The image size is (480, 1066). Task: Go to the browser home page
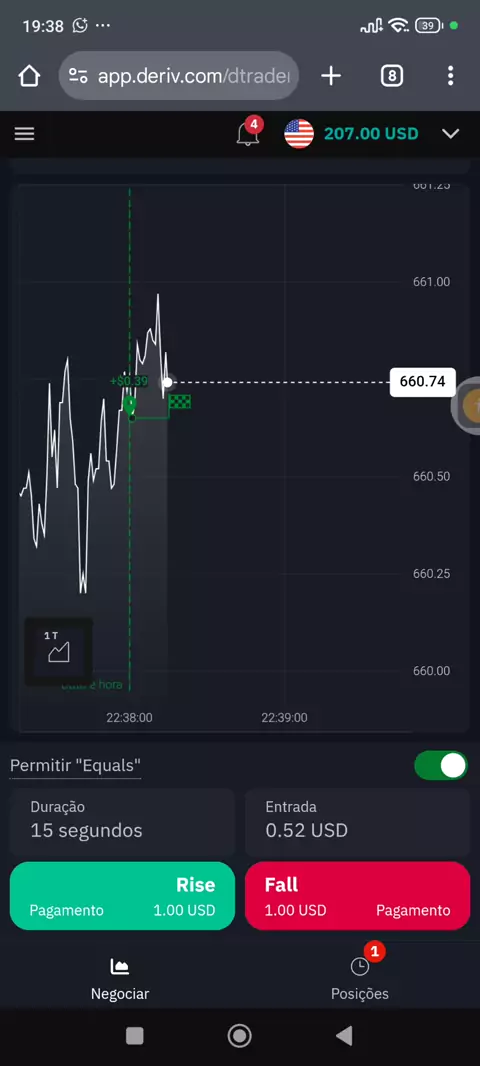29,75
